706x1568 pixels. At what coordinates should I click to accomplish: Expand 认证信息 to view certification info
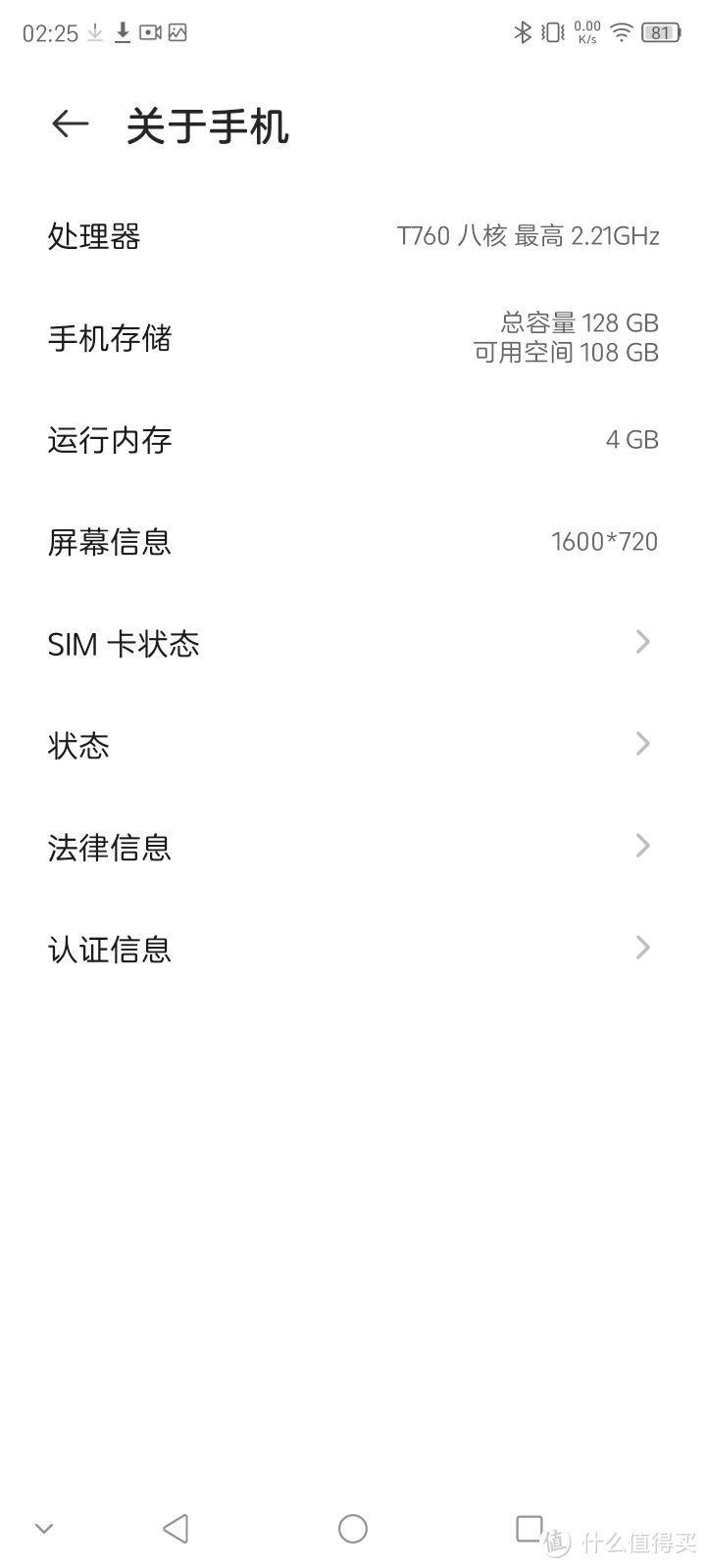coord(353,948)
